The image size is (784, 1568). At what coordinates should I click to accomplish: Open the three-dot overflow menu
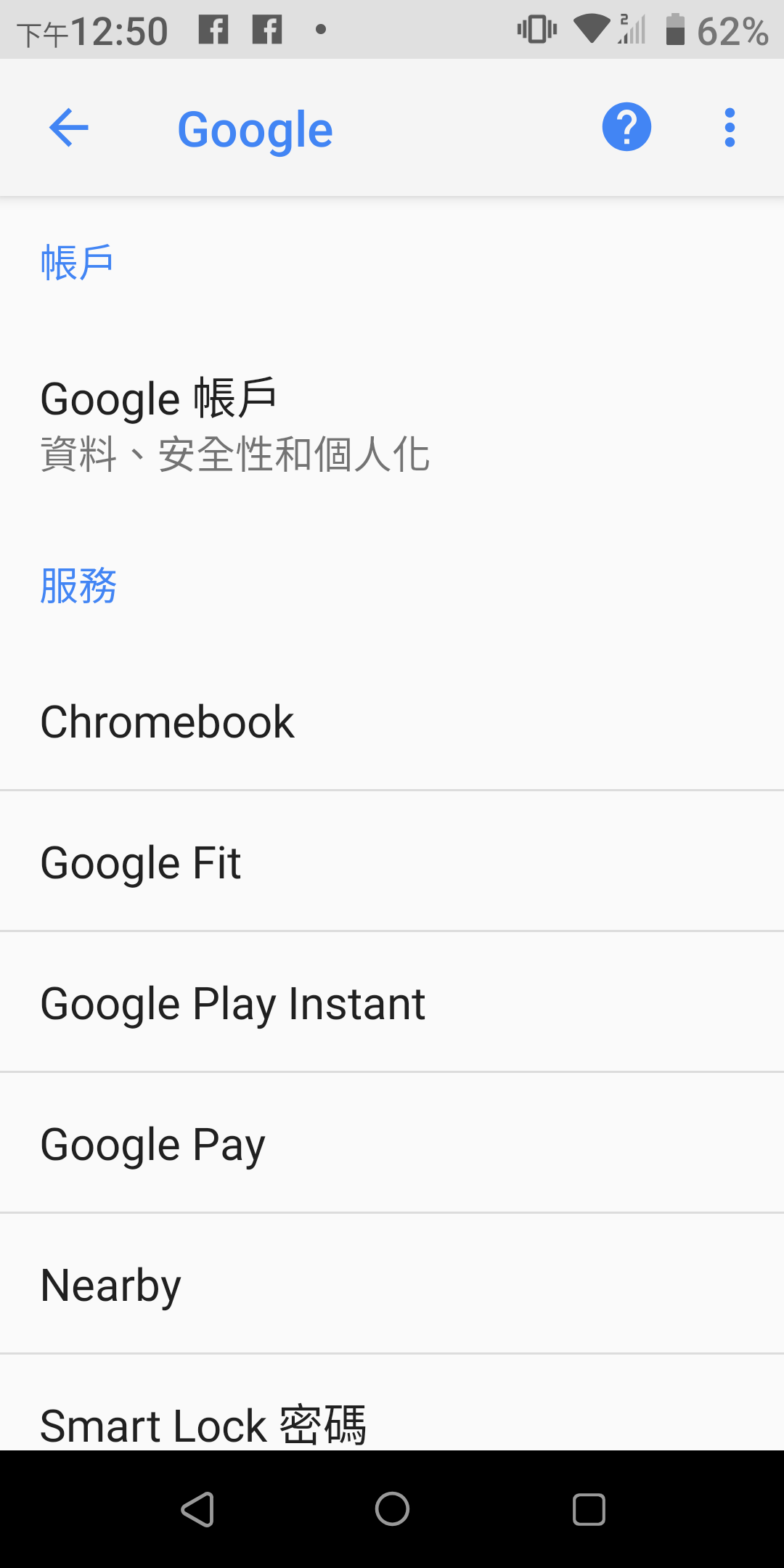tap(730, 128)
